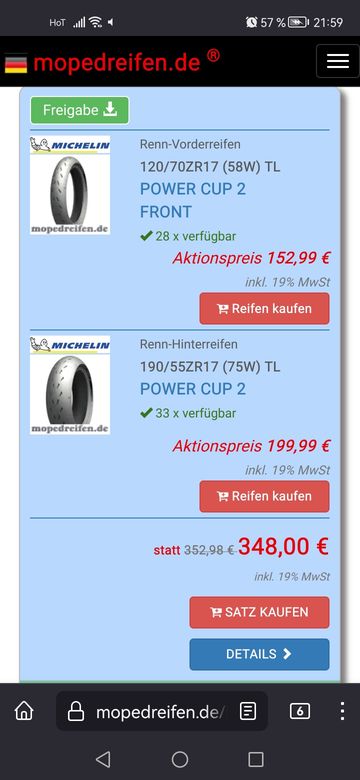Open the hamburger menu
Image resolution: width=360 pixels, height=780 pixels.
[x=338, y=61]
